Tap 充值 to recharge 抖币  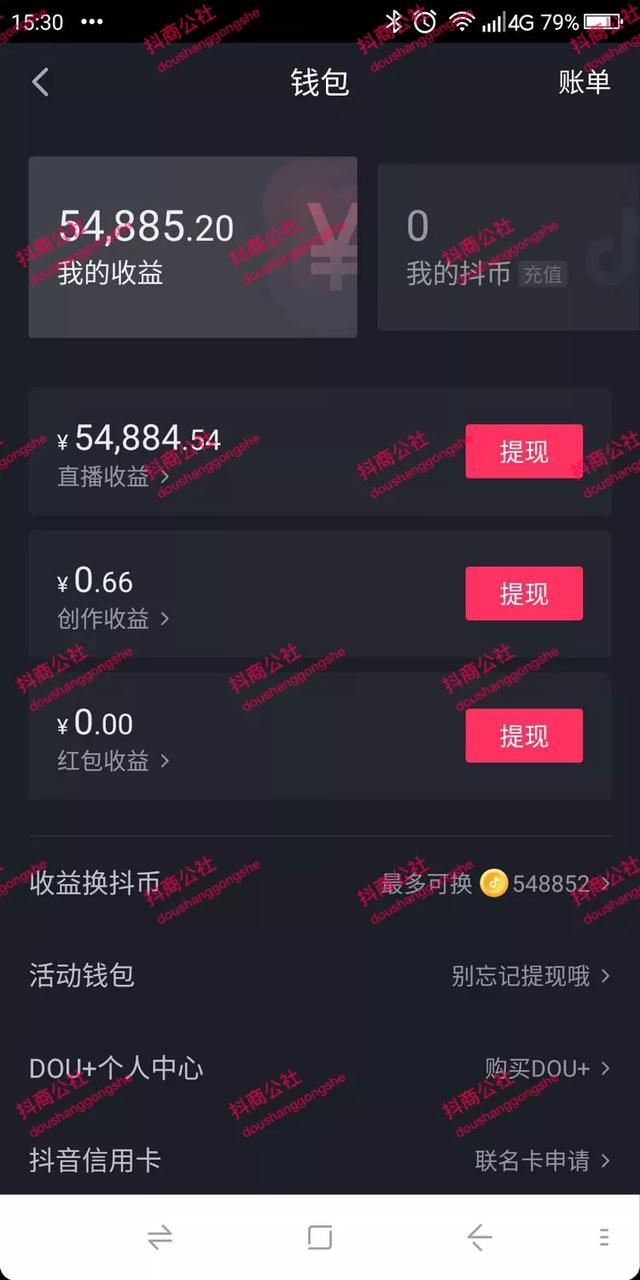[543, 274]
